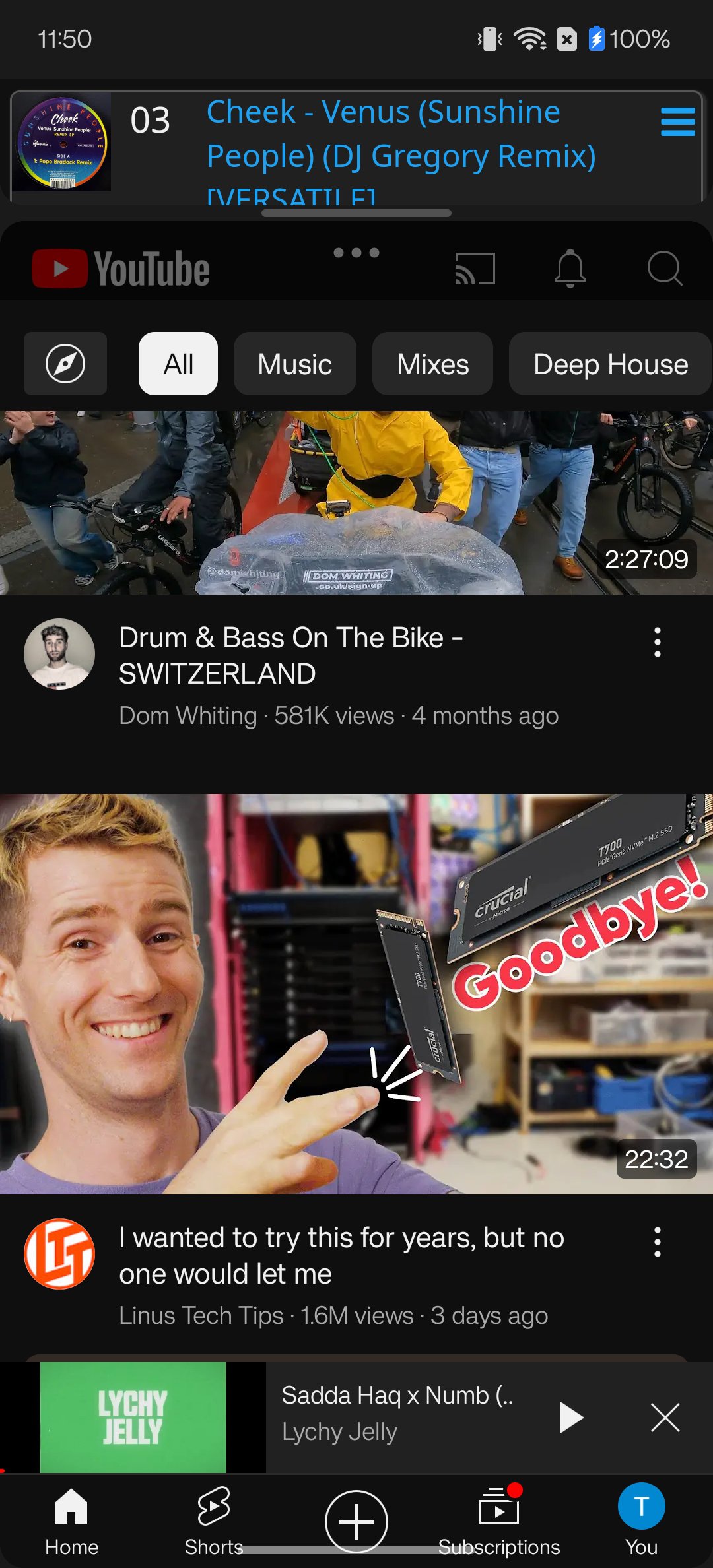
Task: Play the Linus Tech Tips Crucial video
Action: (x=356, y=994)
